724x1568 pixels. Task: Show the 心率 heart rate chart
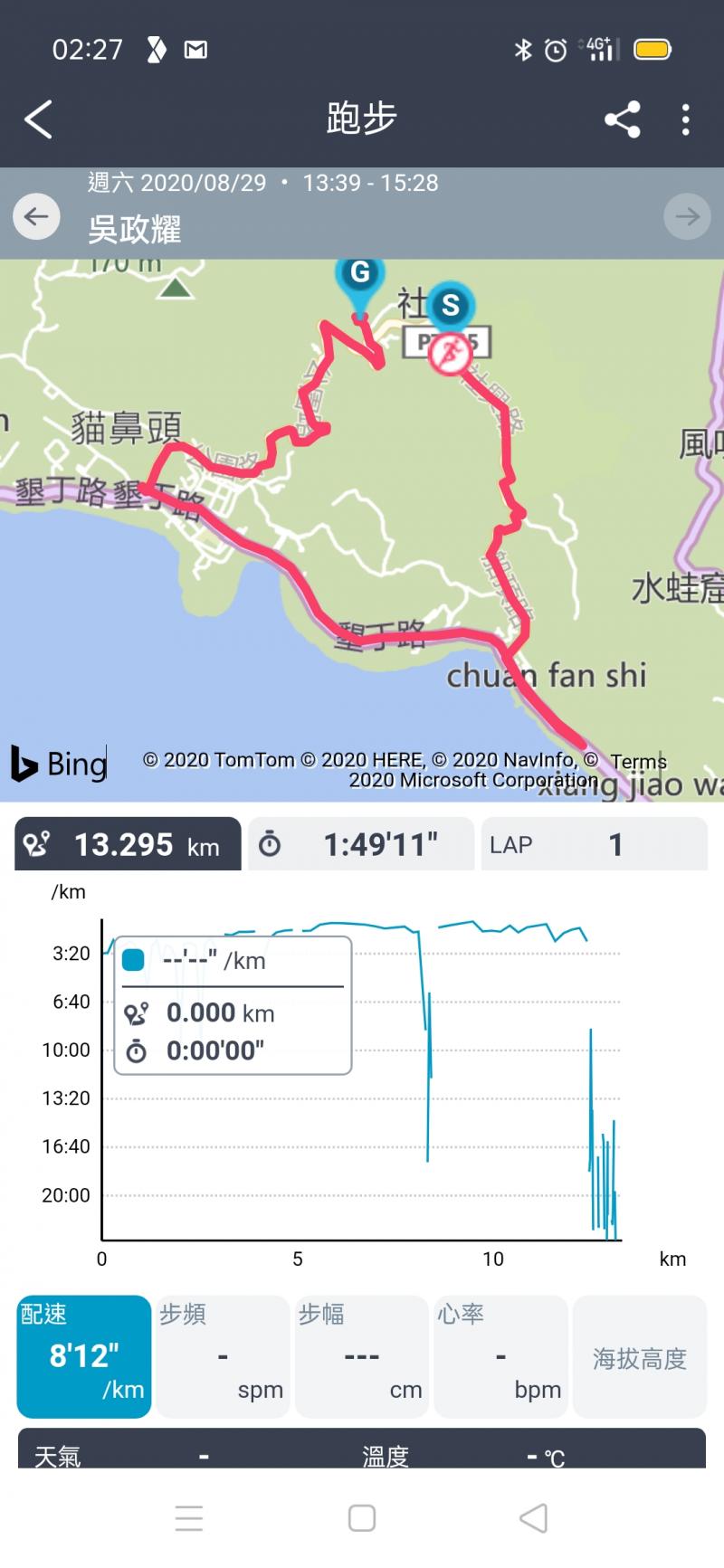pyautogui.click(x=500, y=1355)
